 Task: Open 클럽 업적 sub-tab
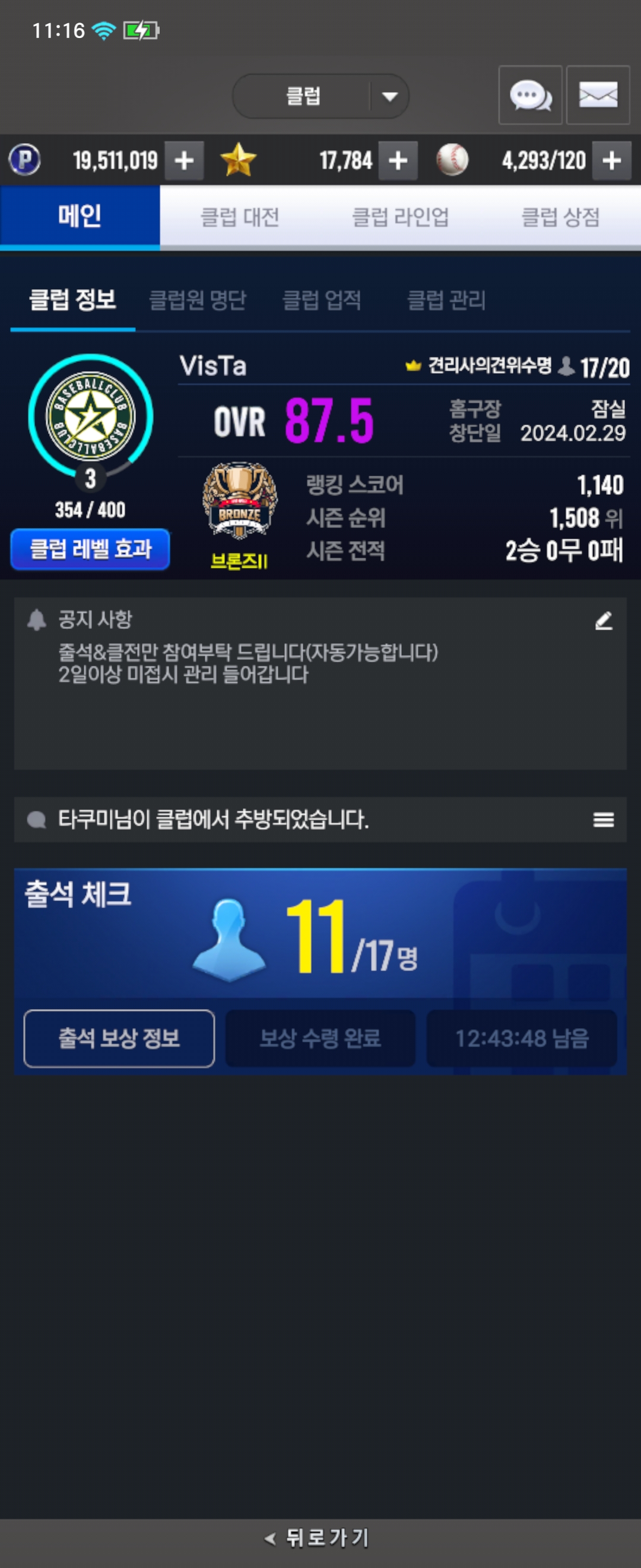tap(322, 300)
